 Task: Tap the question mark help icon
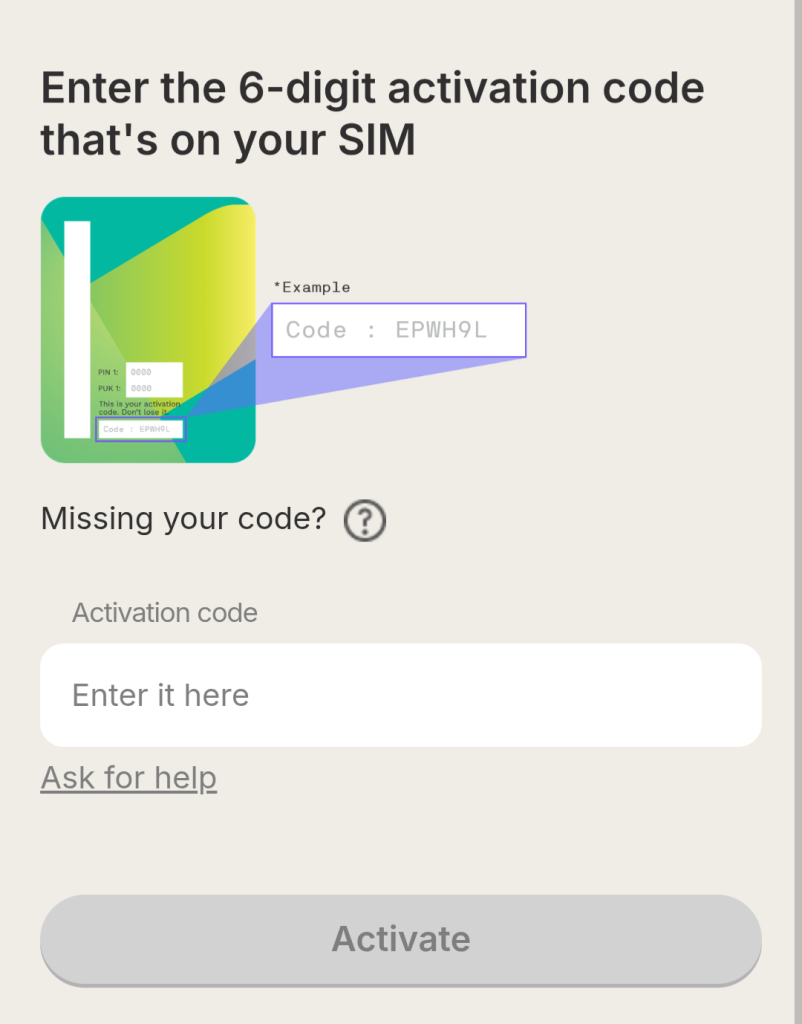(365, 520)
